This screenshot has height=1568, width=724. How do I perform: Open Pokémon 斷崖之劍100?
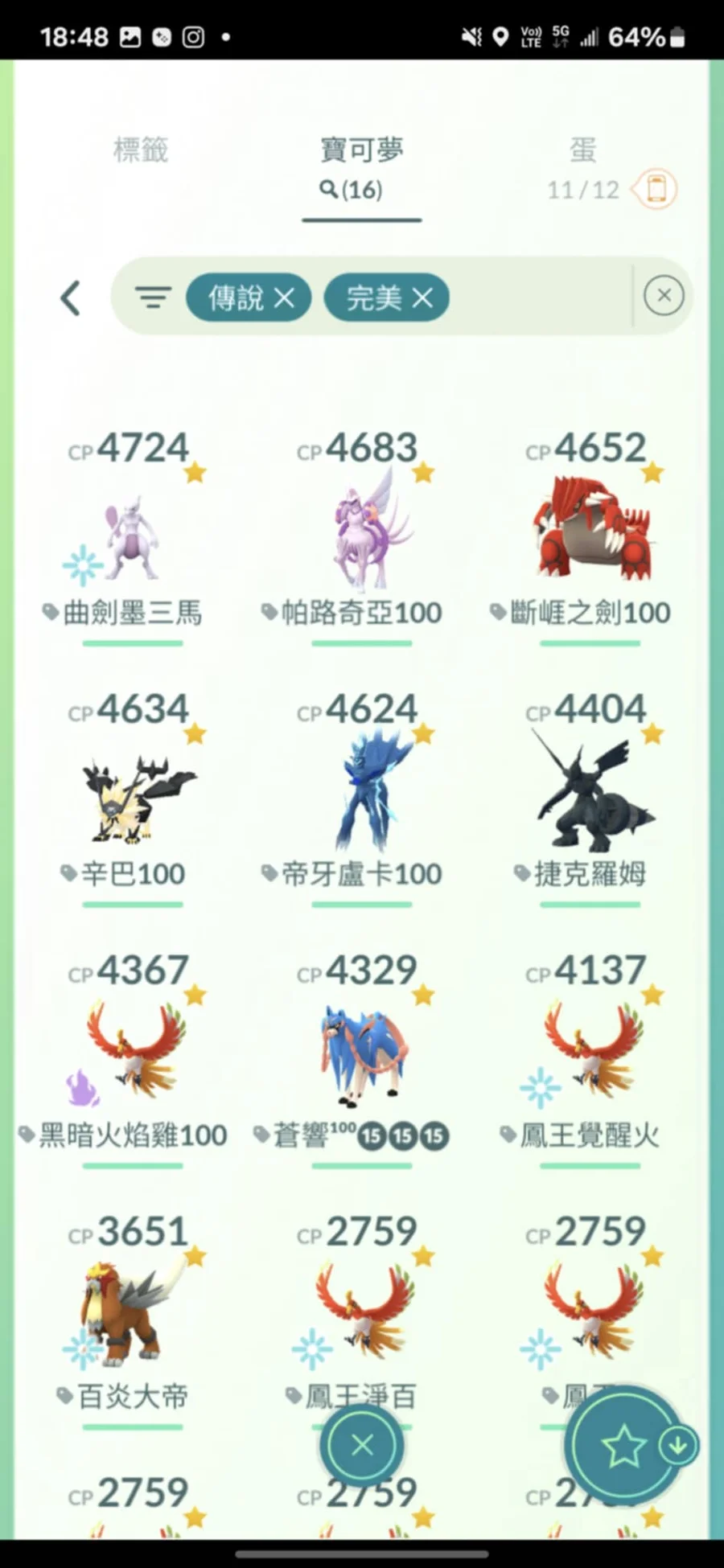(x=591, y=535)
